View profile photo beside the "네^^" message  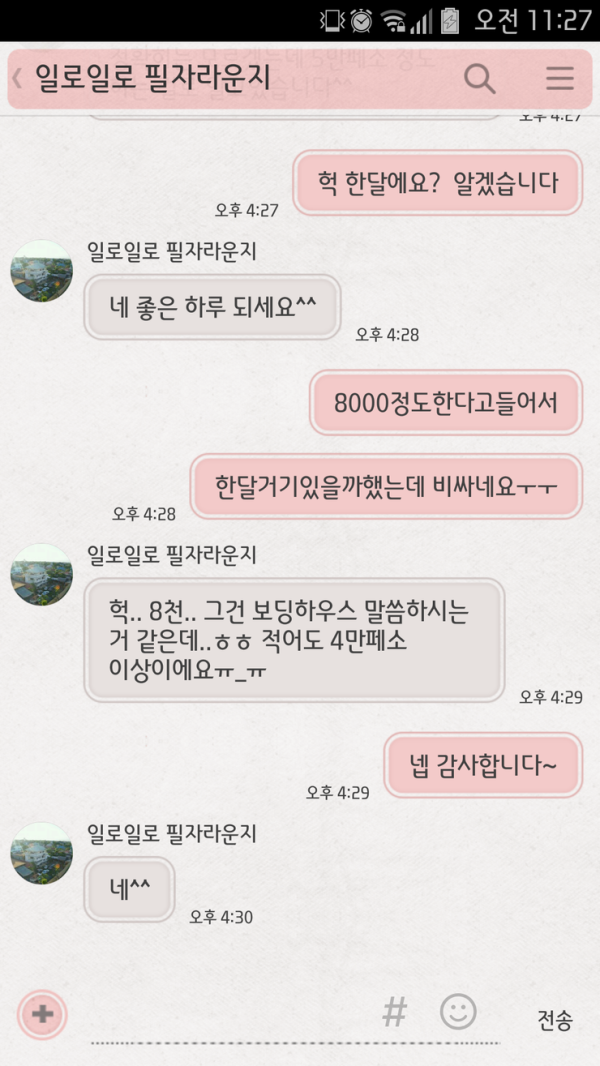pos(42,853)
